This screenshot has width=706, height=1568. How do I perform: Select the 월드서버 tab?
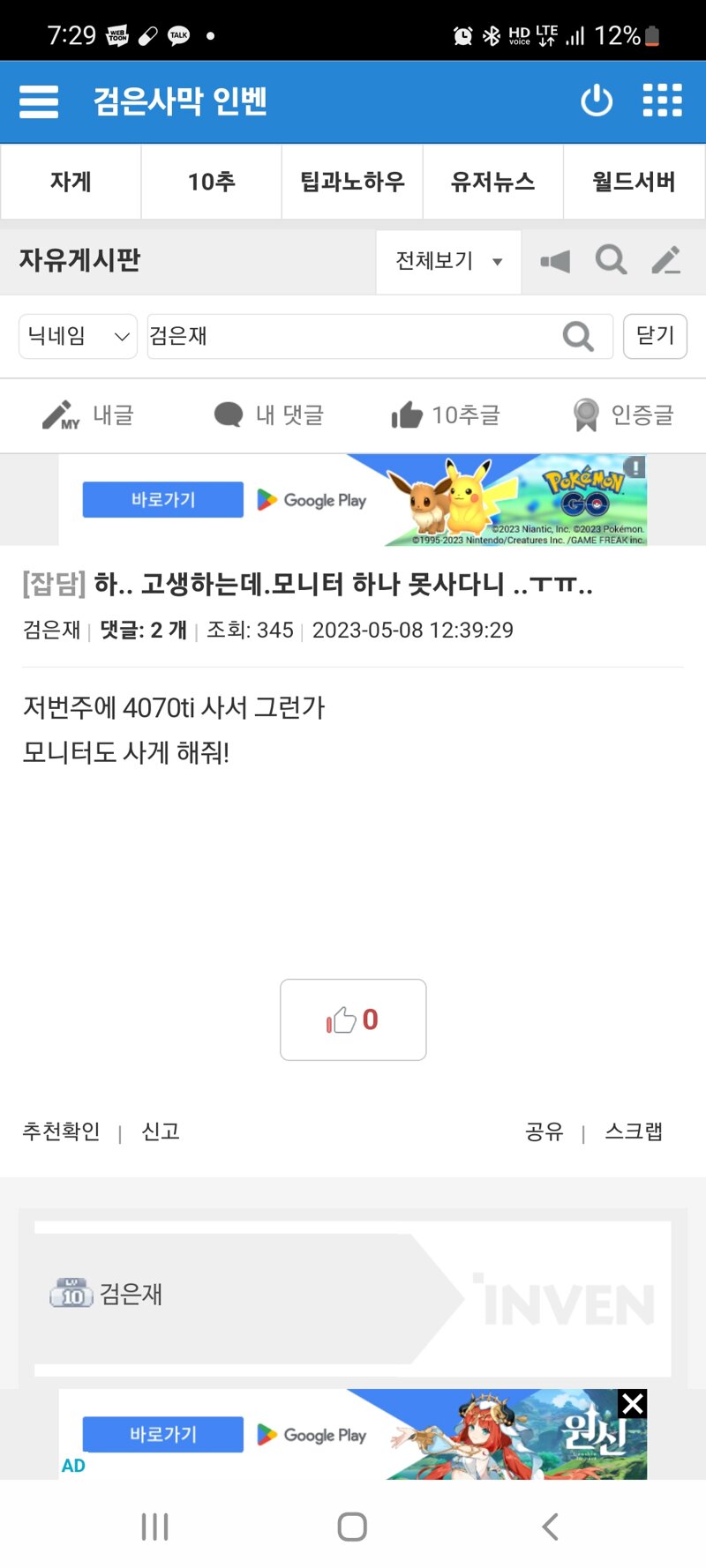point(634,182)
